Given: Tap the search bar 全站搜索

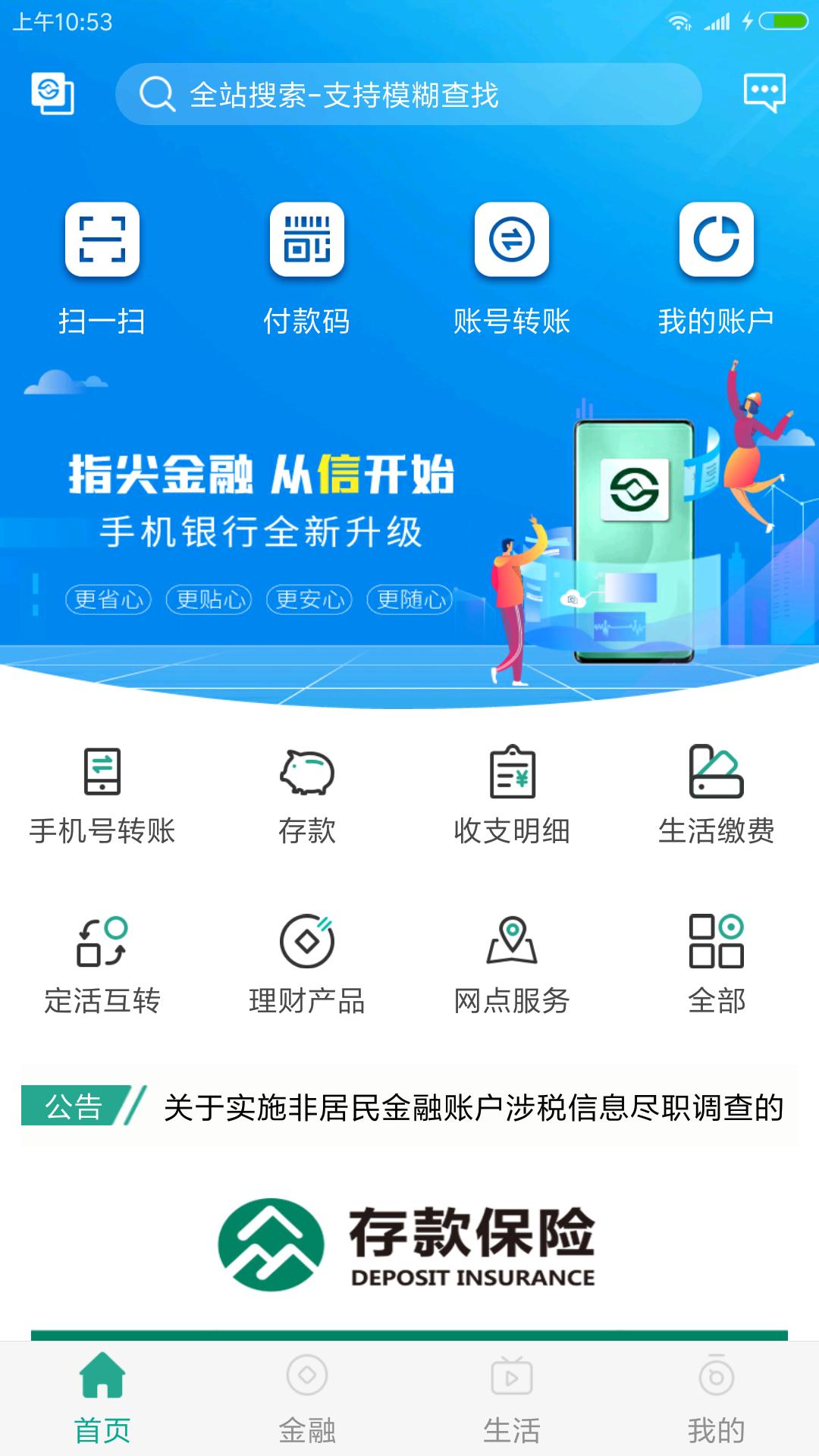Looking at the screenshot, I should point(409,93).
